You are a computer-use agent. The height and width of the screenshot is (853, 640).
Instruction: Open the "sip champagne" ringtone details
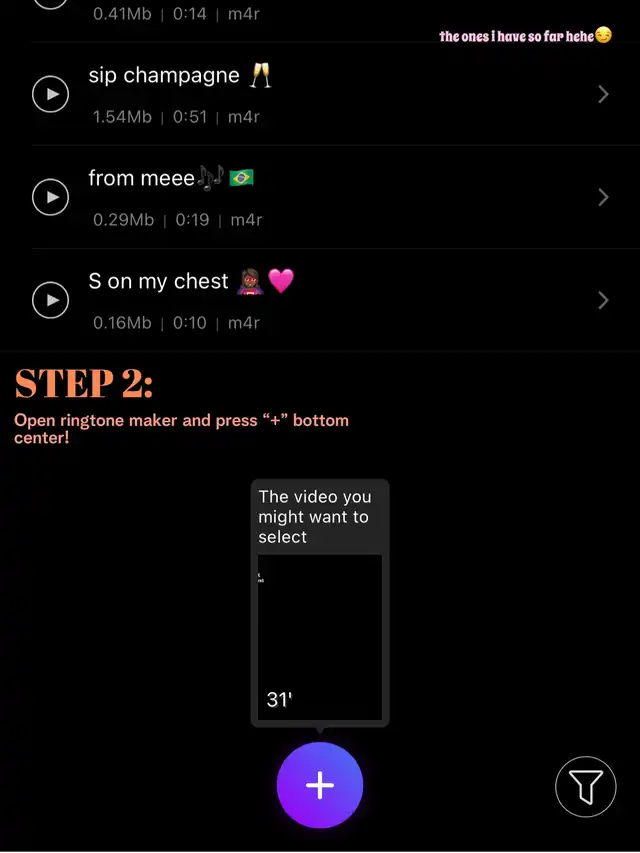(x=602, y=94)
